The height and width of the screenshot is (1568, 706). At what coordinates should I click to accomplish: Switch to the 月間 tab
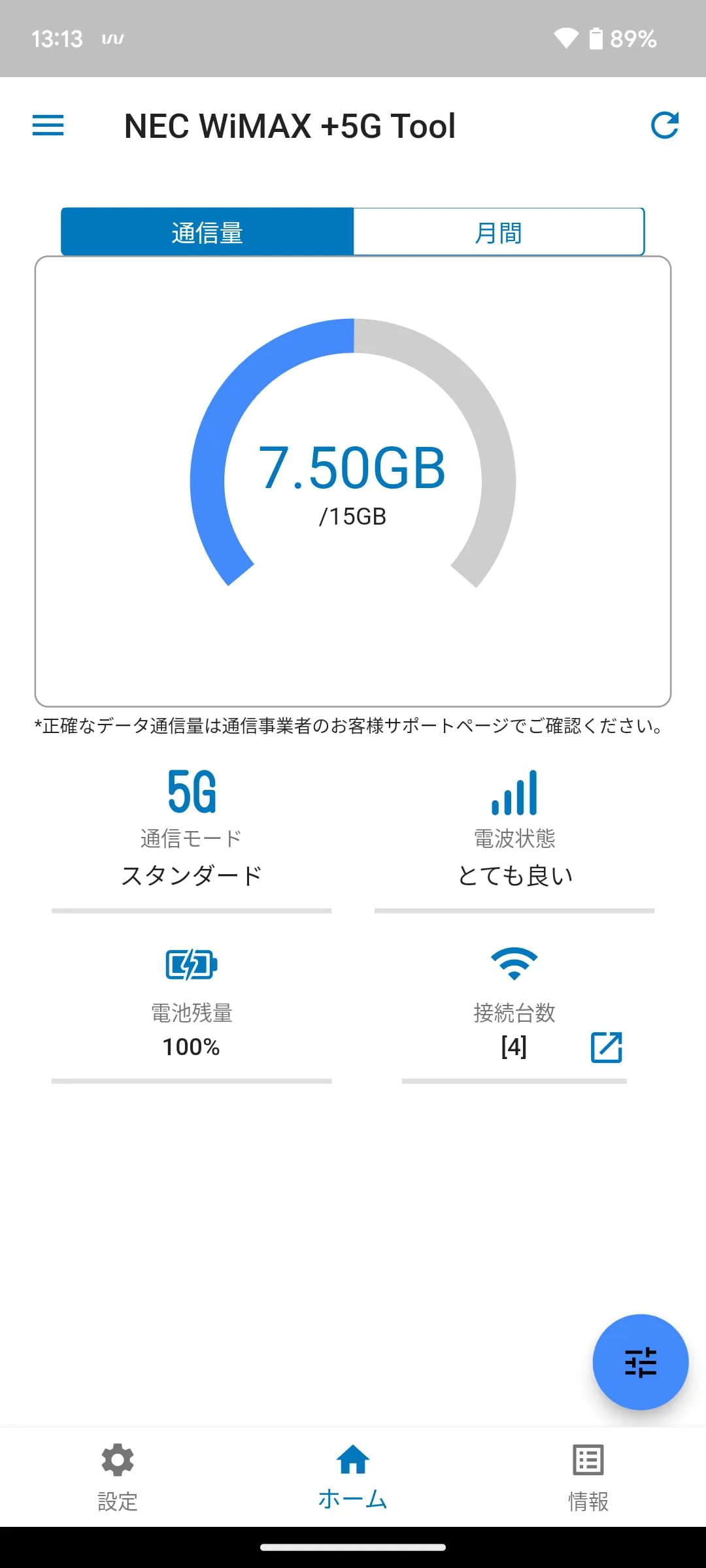[499, 231]
